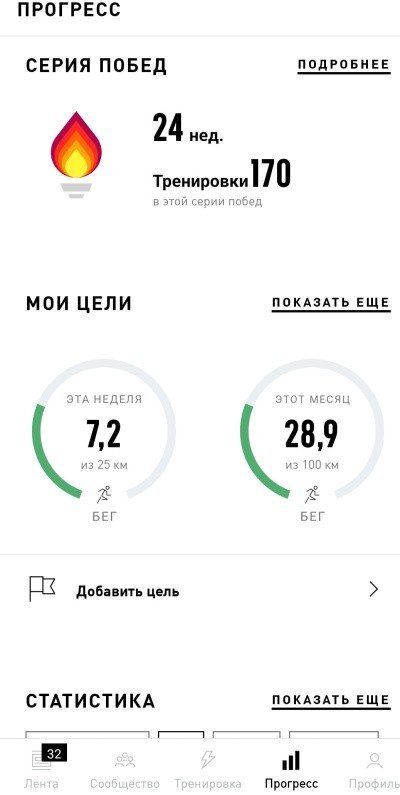The height and width of the screenshot is (795, 400).
Task: Open the Добавить цель row
Action: coord(200,590)
